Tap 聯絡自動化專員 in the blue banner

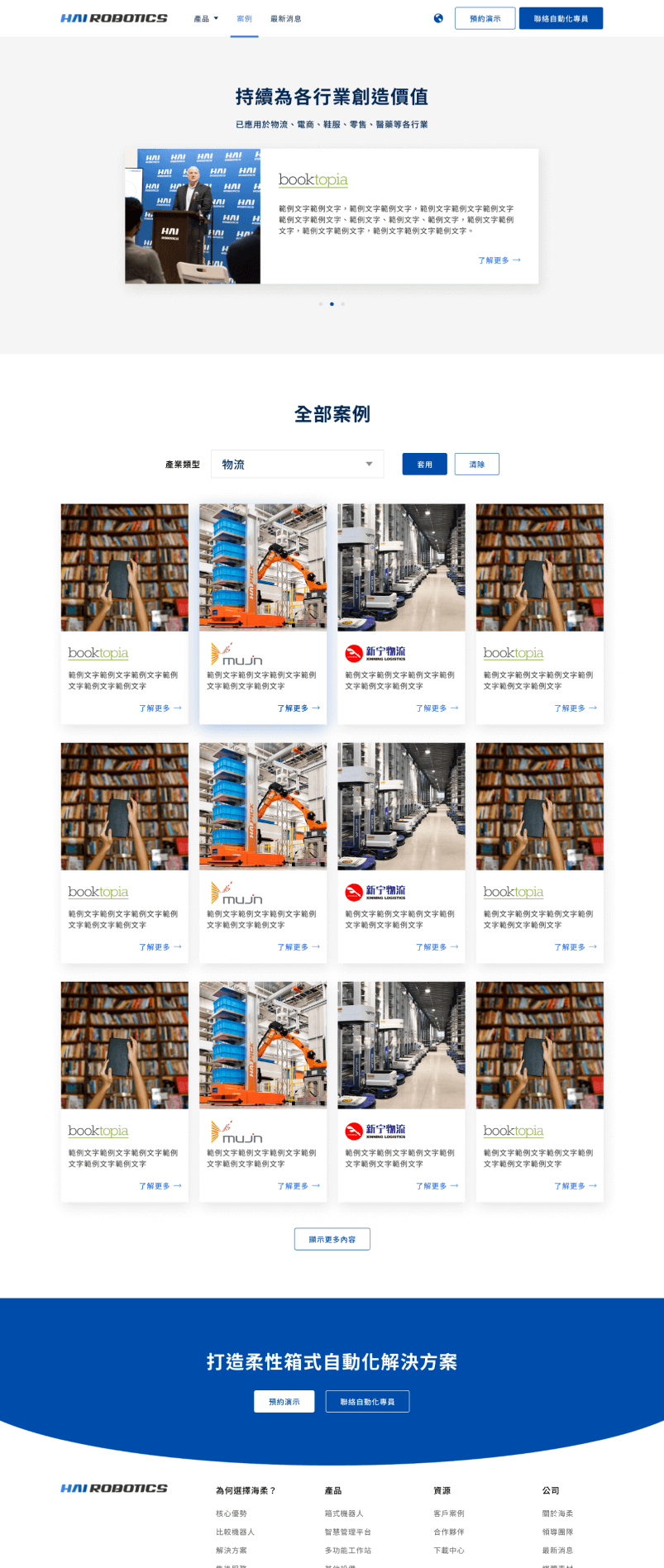[x=367, y=1402]
